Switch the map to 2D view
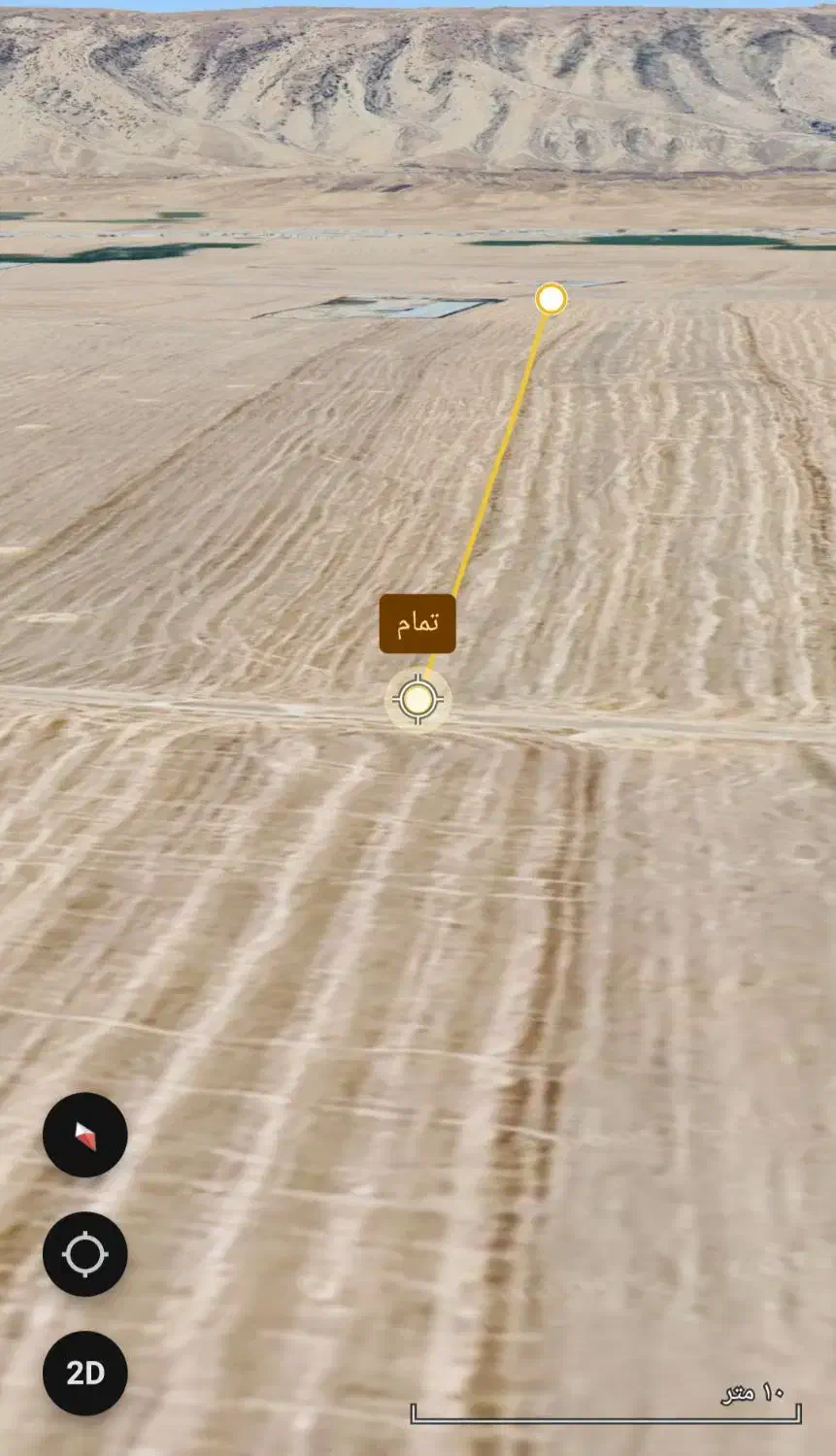 pos(85,1373)
